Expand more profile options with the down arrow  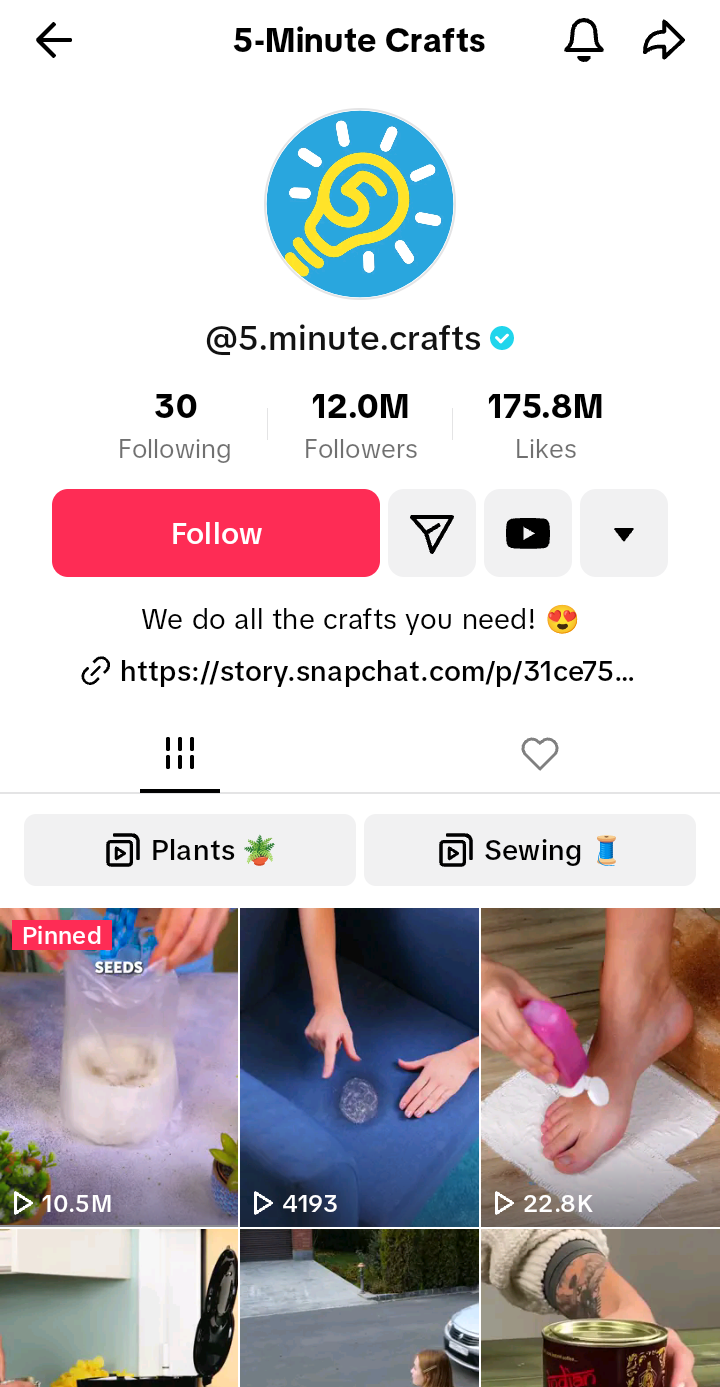click(623, 533)
